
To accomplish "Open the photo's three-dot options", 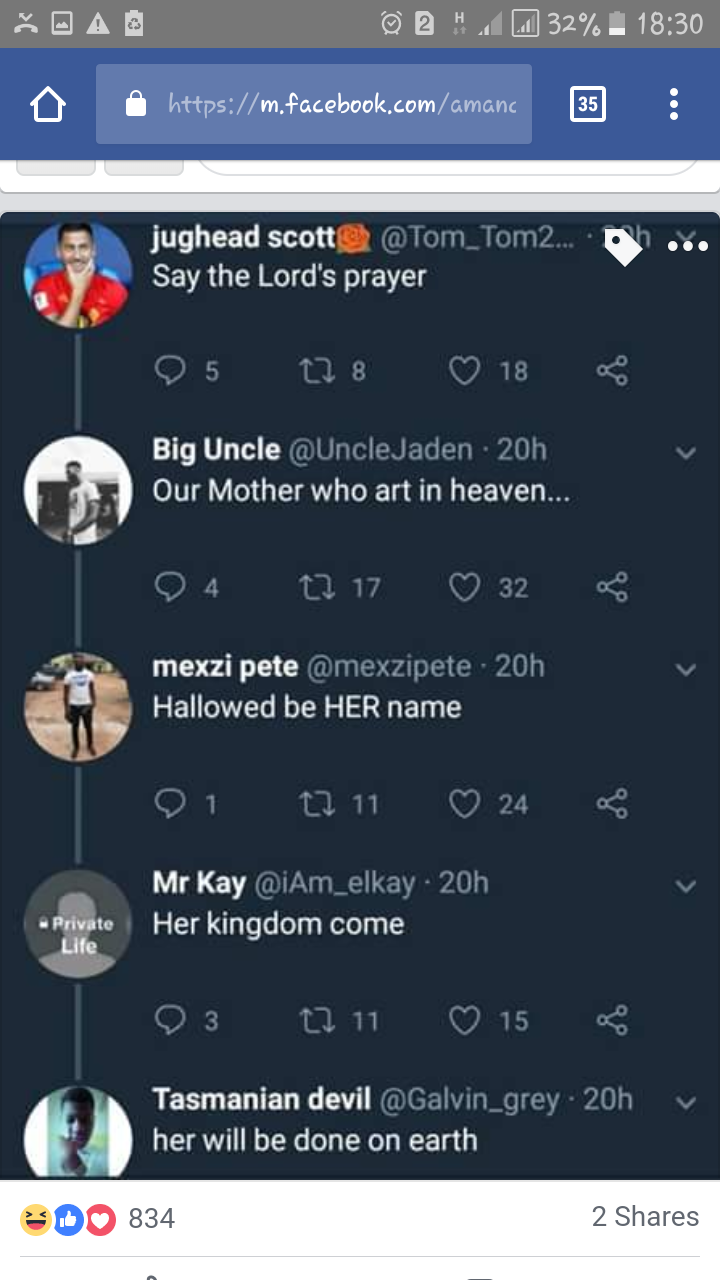I will pyautogui.click(x=687, y=246).
